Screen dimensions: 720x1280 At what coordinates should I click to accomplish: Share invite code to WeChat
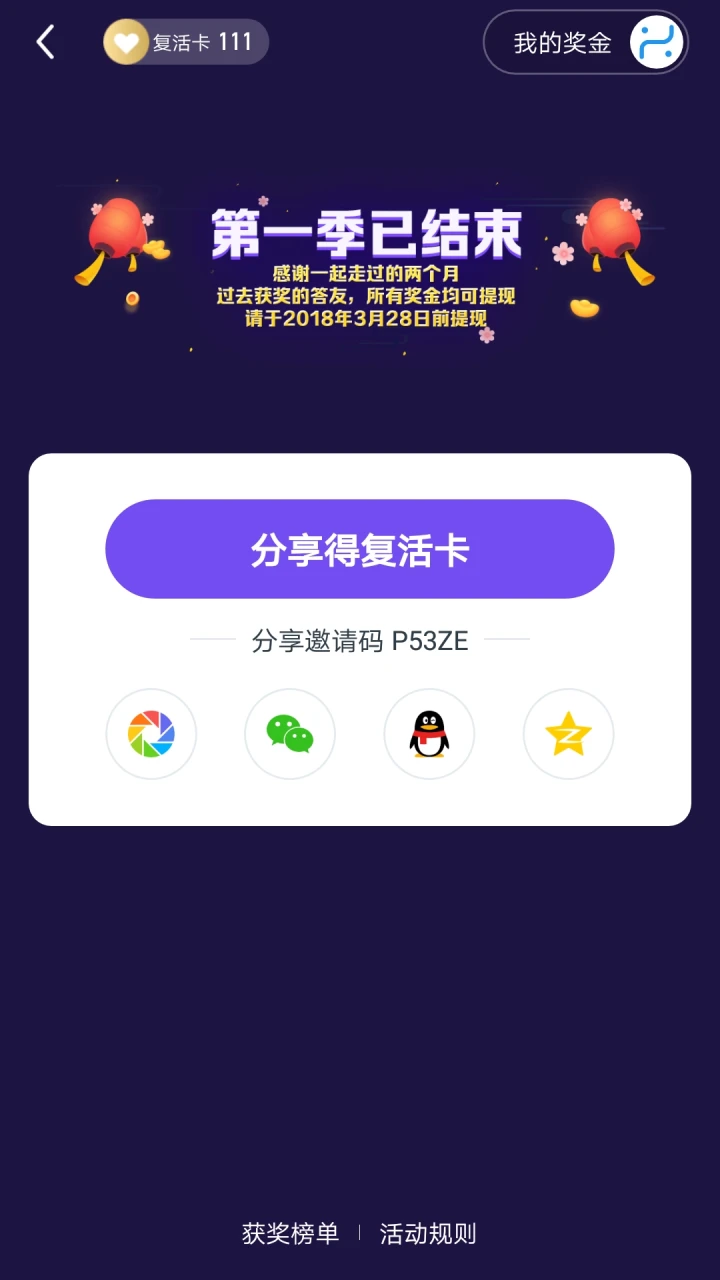tap(290, 734)
